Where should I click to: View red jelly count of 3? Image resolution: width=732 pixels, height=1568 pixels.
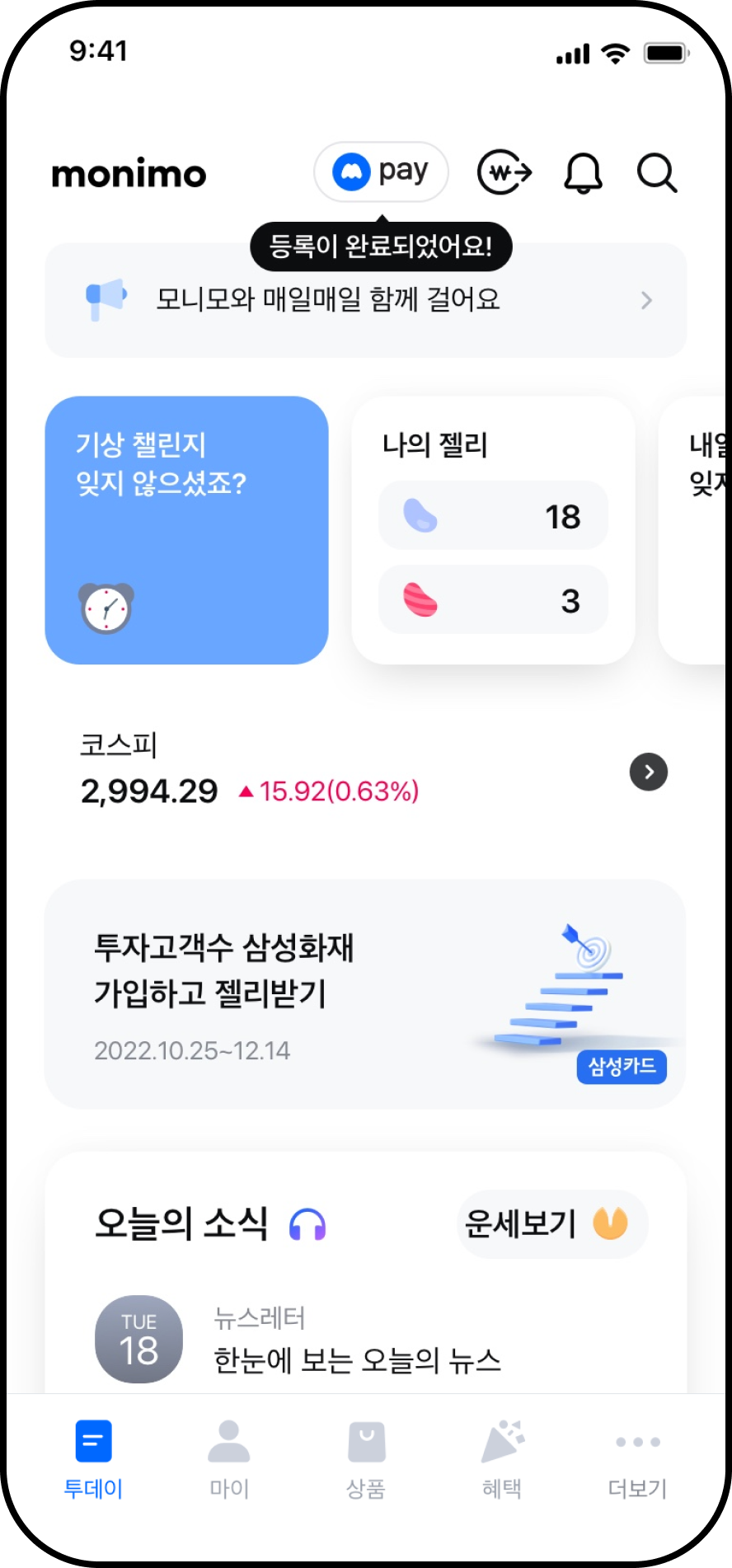tap(493, 600)
